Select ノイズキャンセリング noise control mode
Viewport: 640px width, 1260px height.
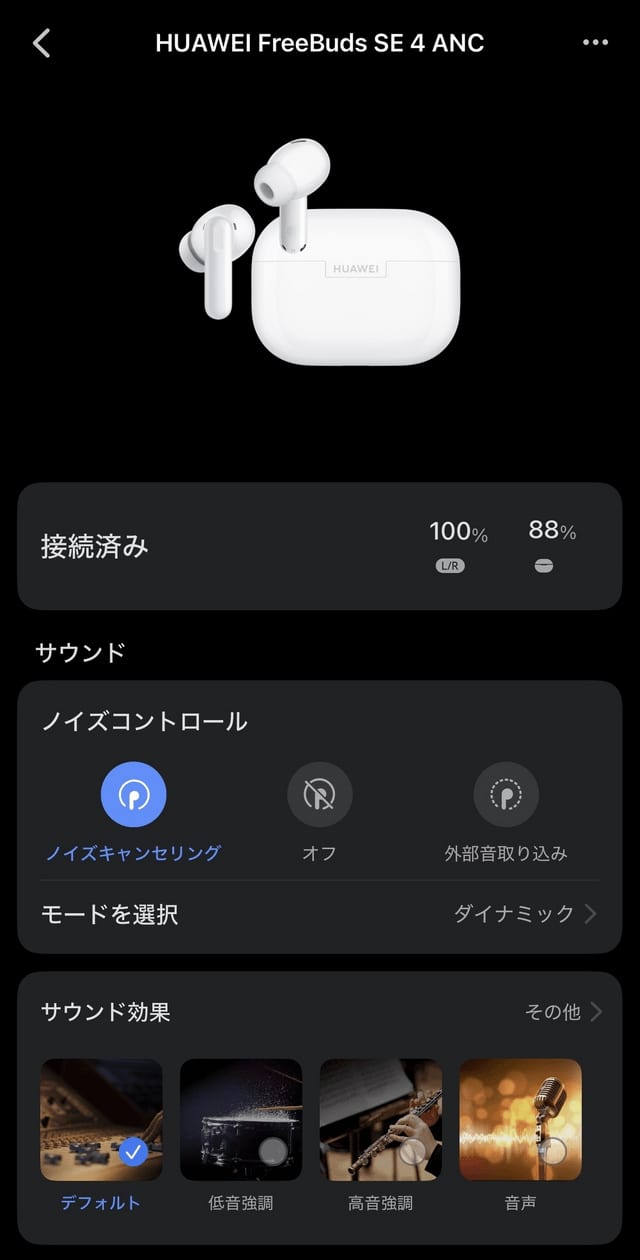pyautogui.click(x=133, y=795)
